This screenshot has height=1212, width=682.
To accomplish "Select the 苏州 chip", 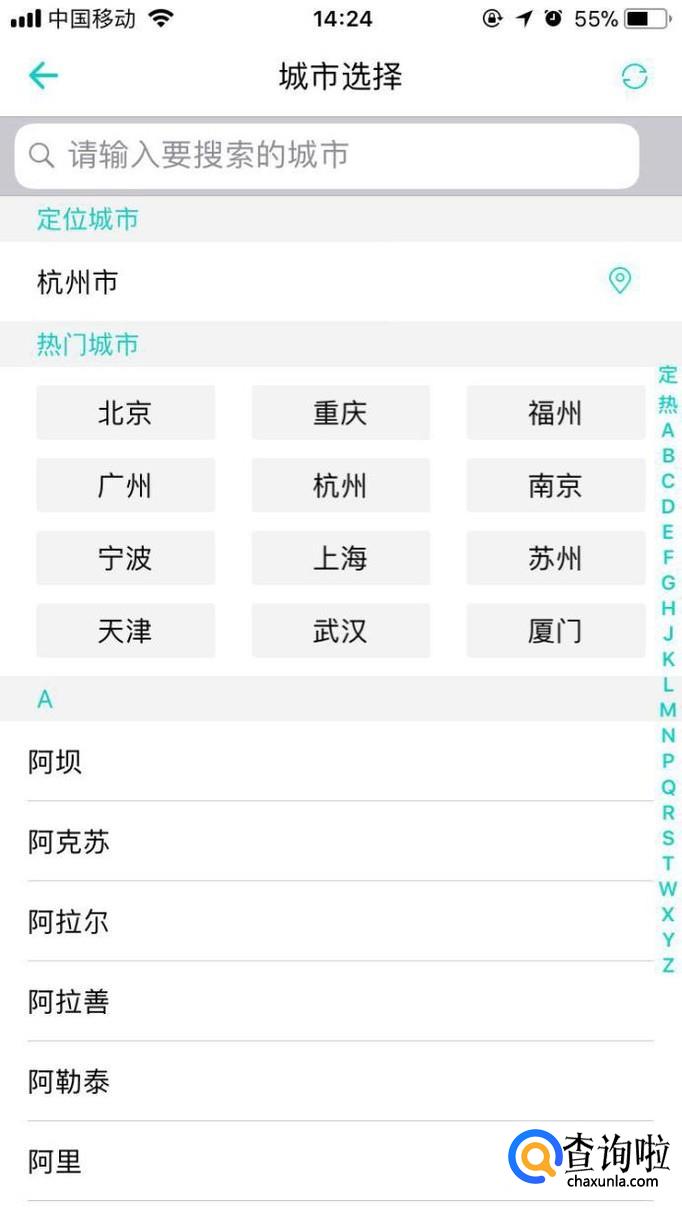I will 555,558.
